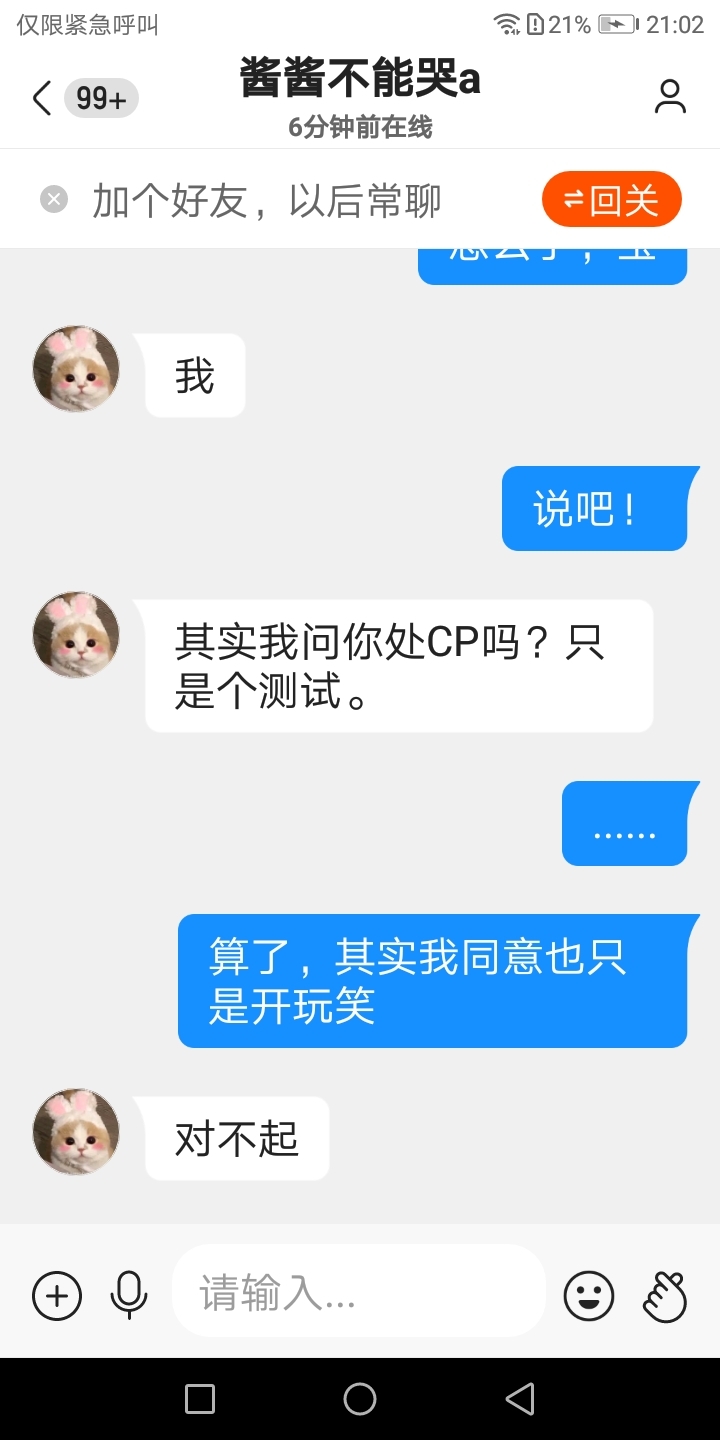
Task: Open recent apps from navigation bar
Action: 200,1399
